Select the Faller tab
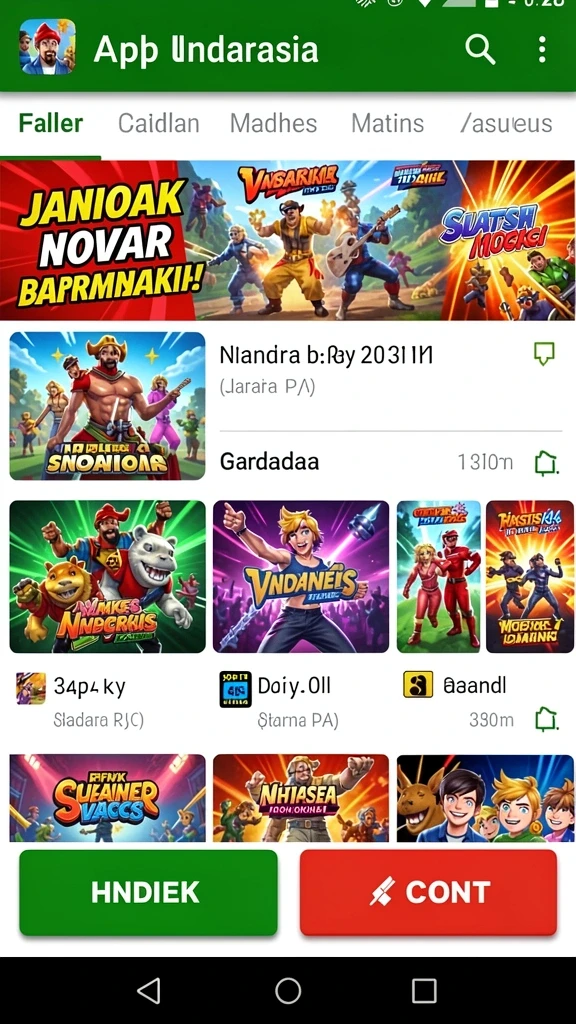 [51, 123]
